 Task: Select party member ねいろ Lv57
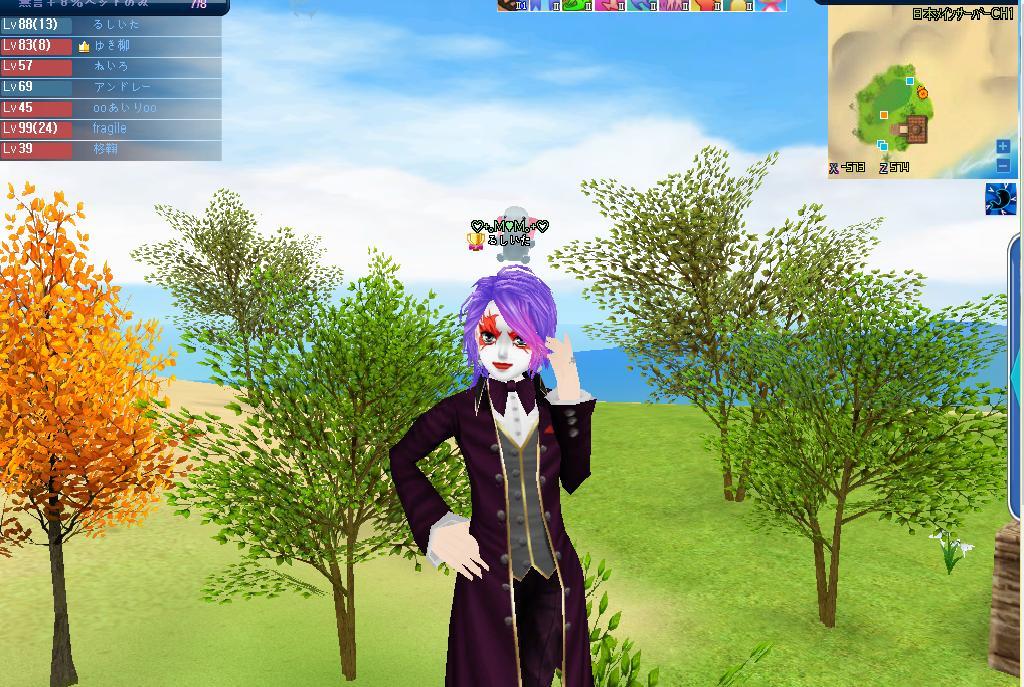coord(110,66)
